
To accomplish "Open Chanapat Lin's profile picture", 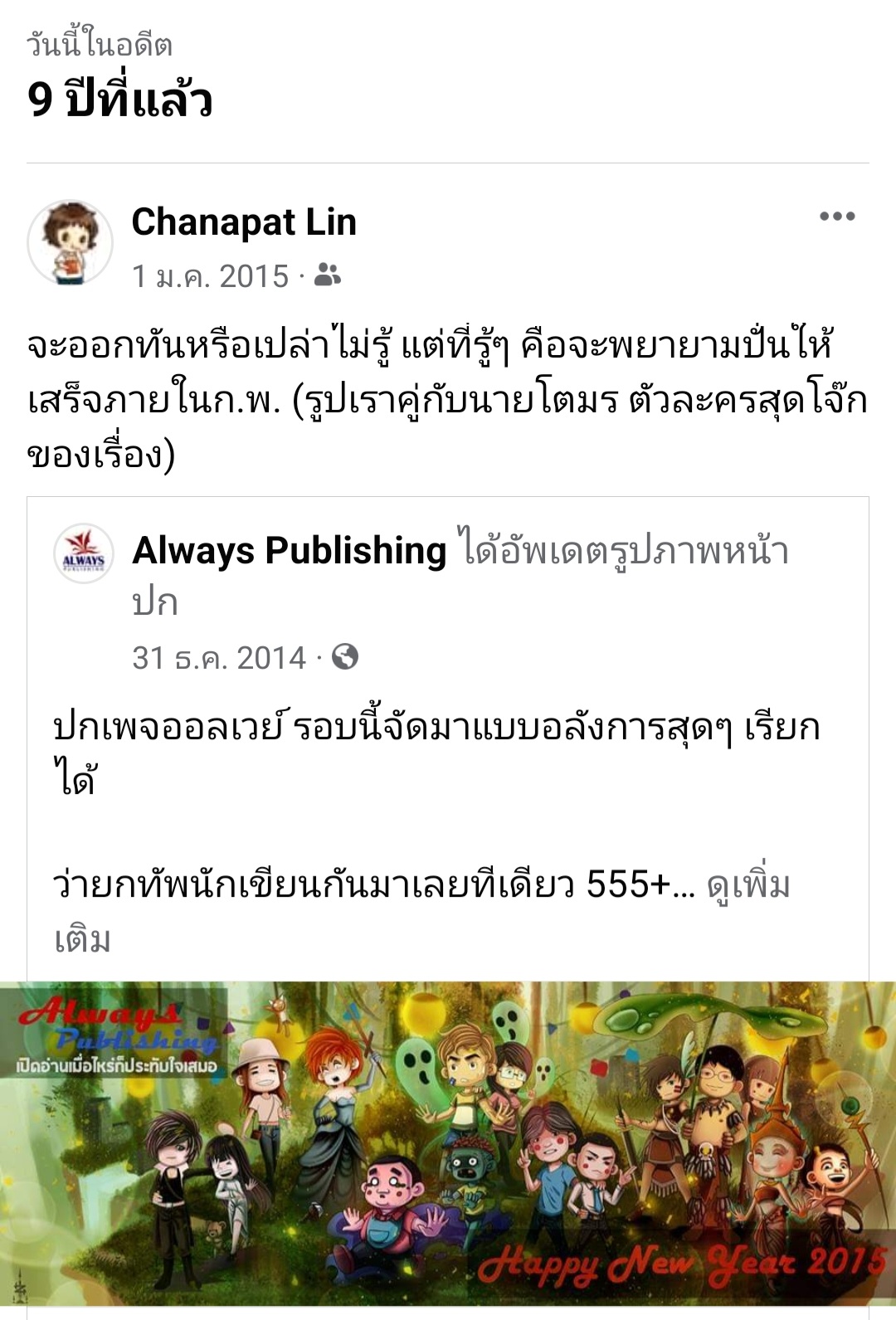I will (x=71, y=242).
